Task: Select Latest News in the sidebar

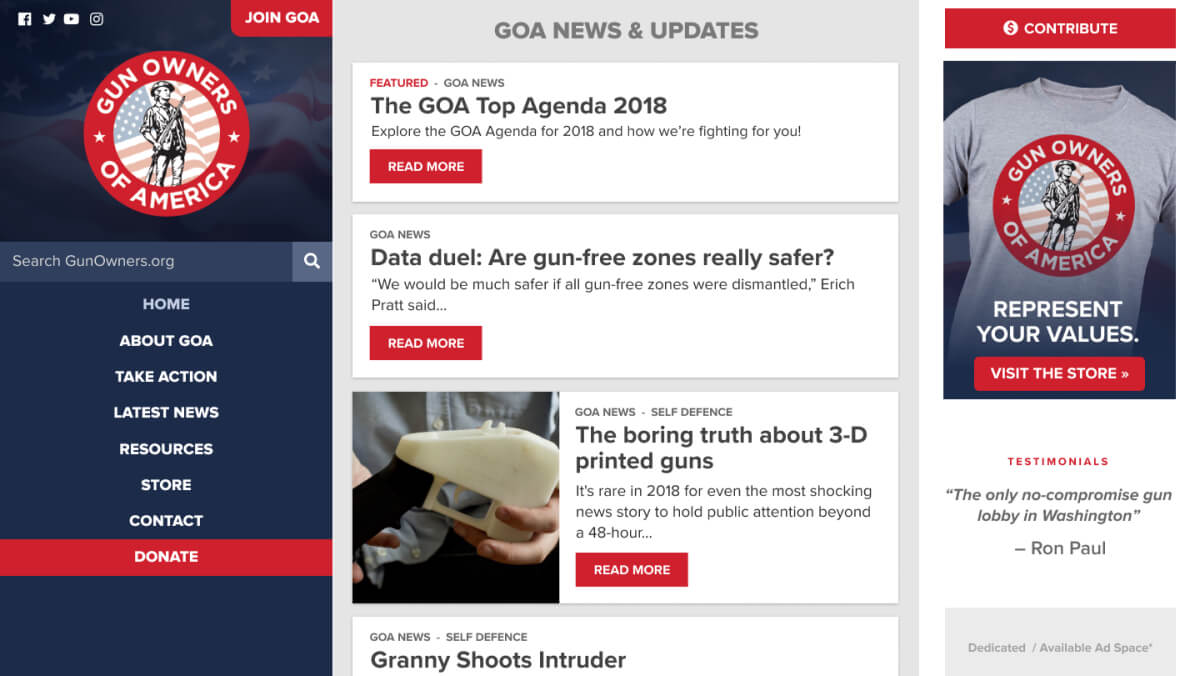Action: (166, 412)
